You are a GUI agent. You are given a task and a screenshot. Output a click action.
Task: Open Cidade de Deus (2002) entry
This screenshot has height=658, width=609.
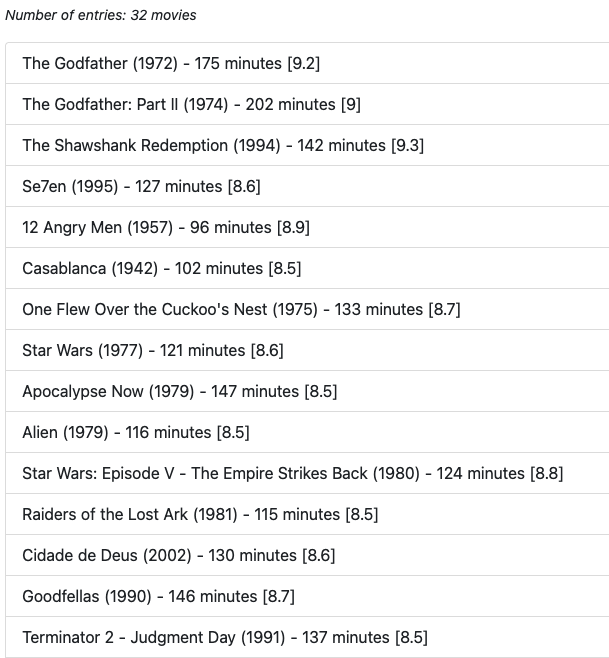pos(178,555)
